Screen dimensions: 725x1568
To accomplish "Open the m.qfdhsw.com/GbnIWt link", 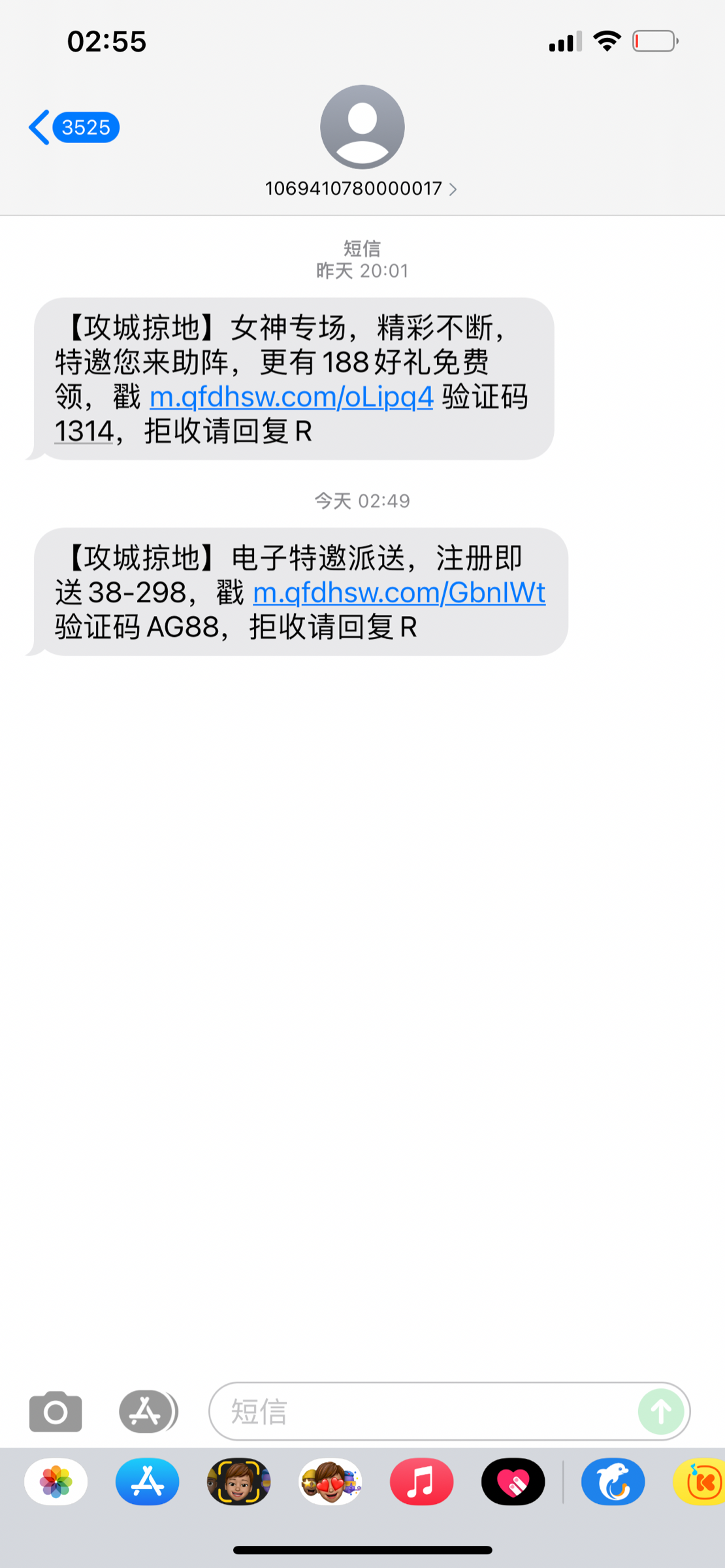I will [x=398, y=593].
